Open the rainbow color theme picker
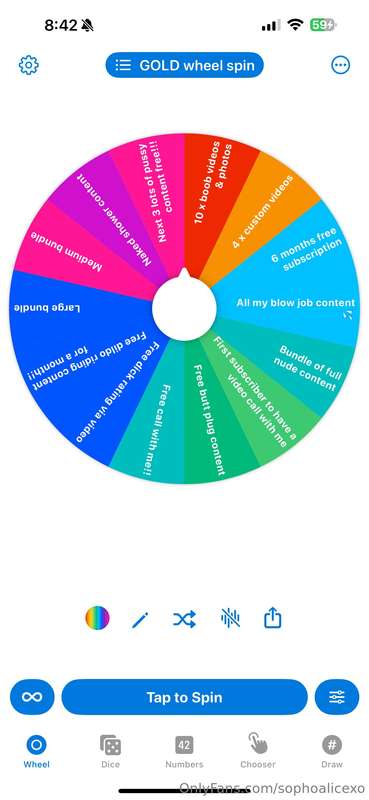 click(x=97, y=618)
